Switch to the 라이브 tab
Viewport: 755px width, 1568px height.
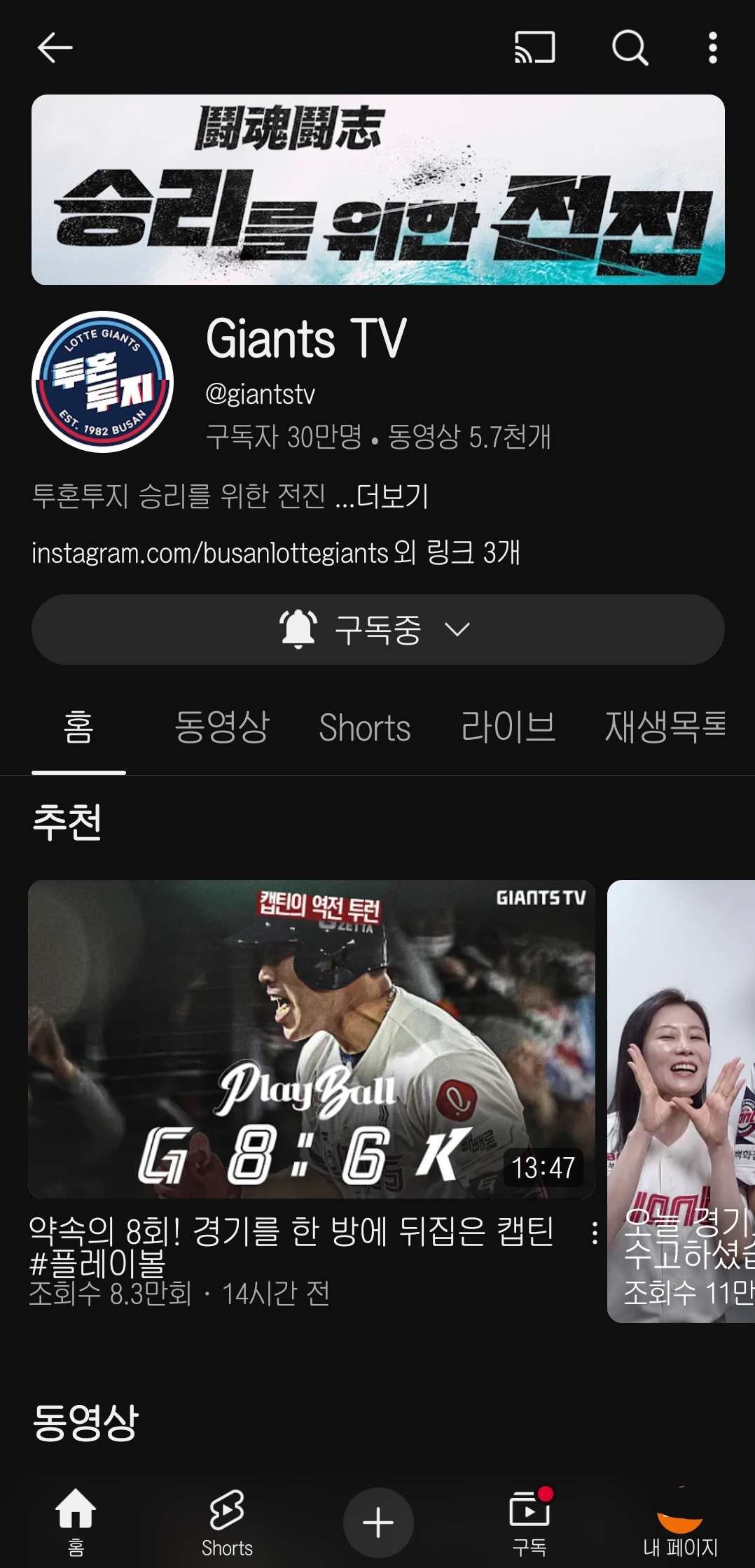(x=508, y=727)
